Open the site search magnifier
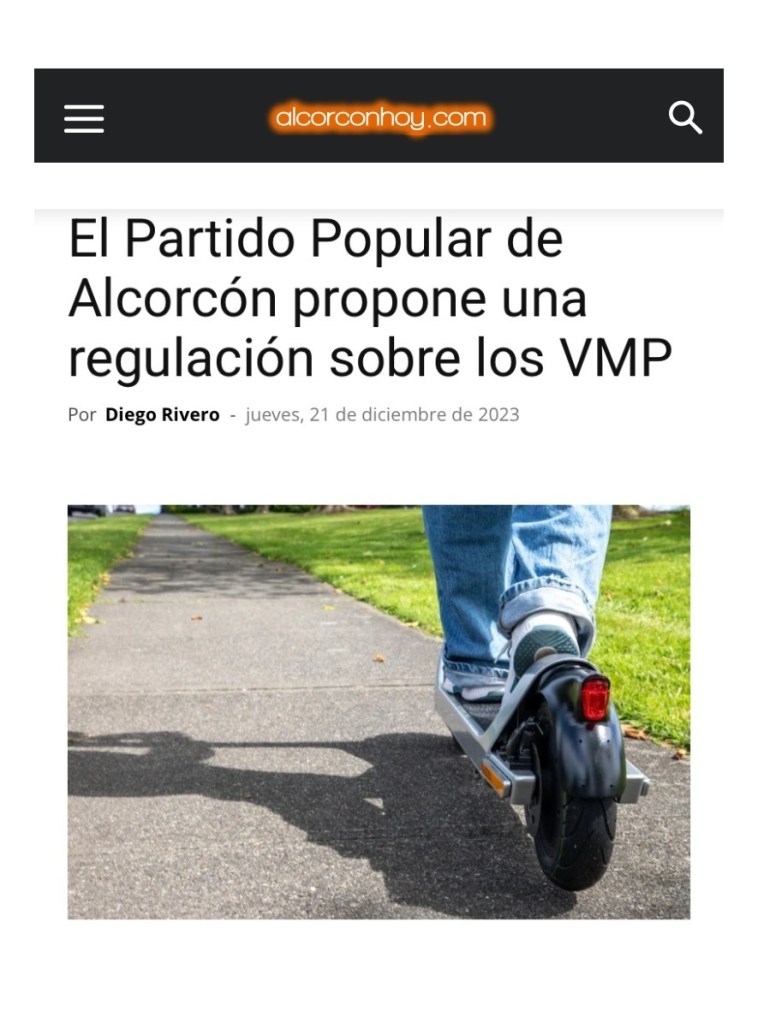The image size is (758, 1023). click(x=685, y=118)
